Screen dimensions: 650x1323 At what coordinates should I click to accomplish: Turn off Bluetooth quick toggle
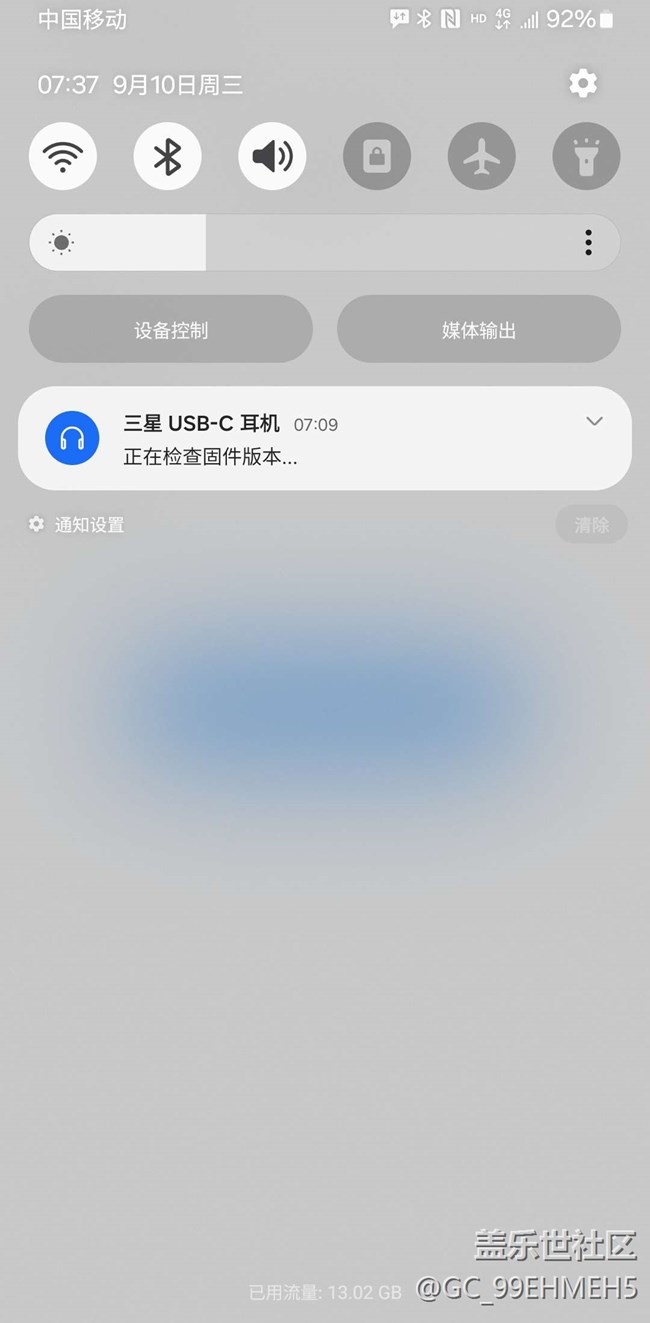click(167, 156)
